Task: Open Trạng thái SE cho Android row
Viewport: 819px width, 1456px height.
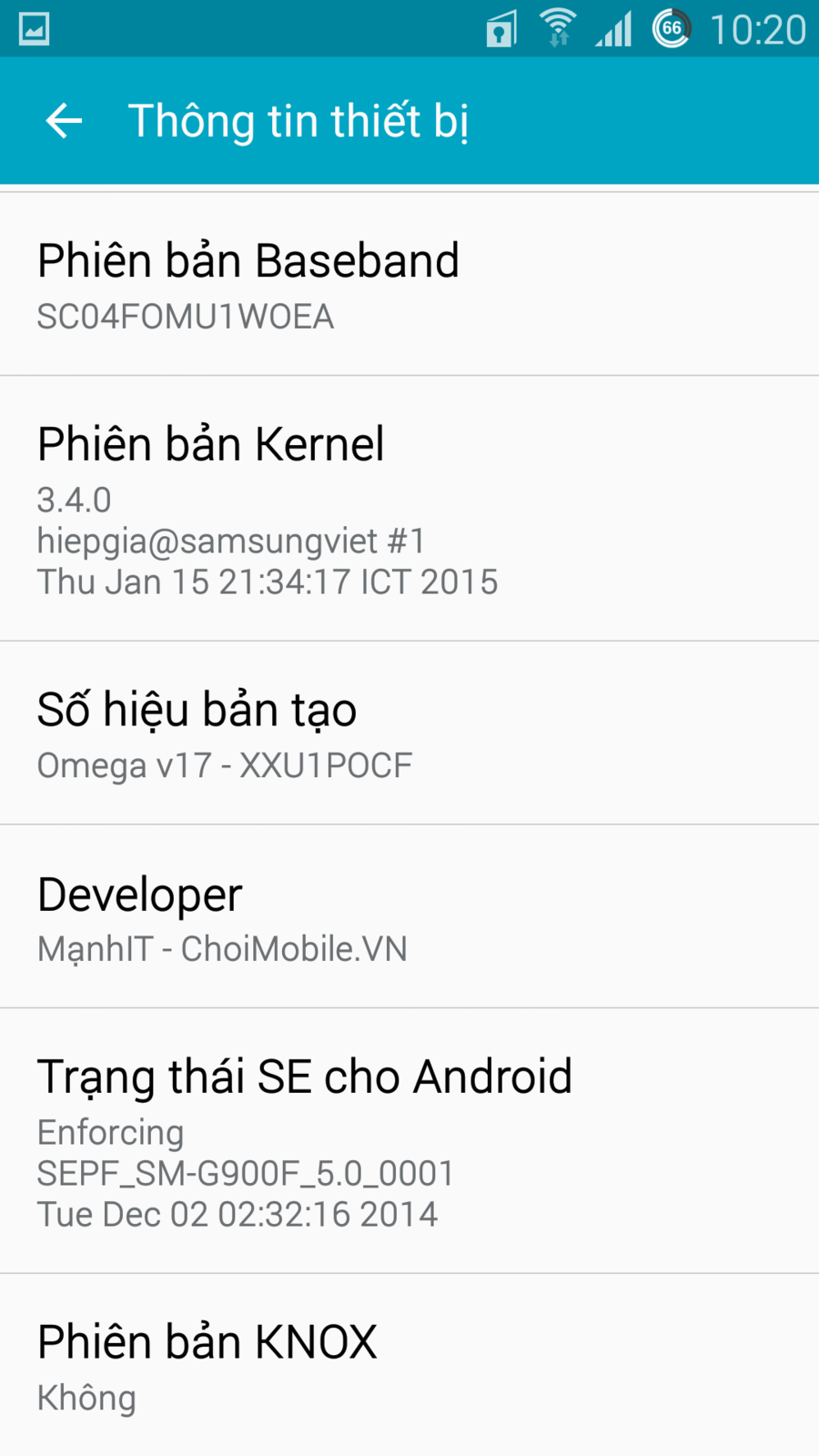Action: (409, 1141)
